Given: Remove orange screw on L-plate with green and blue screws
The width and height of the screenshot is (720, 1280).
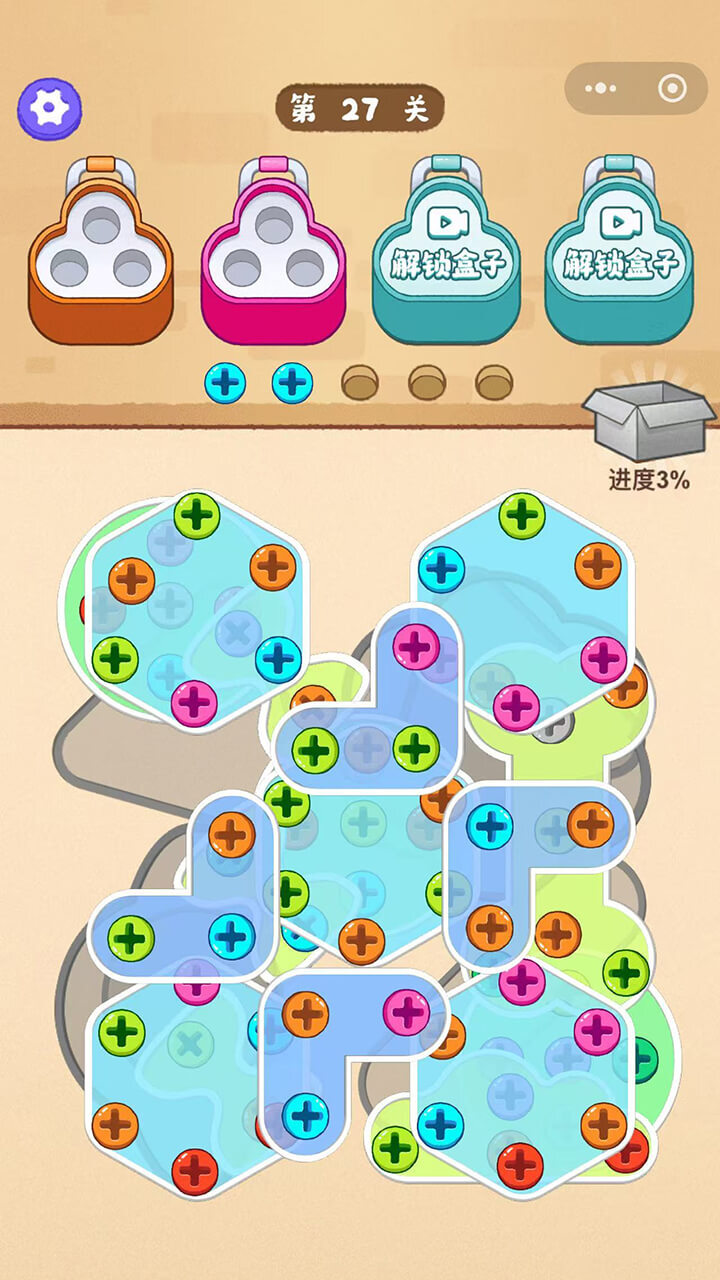Looking at the screenshot, I should (232, 834).
